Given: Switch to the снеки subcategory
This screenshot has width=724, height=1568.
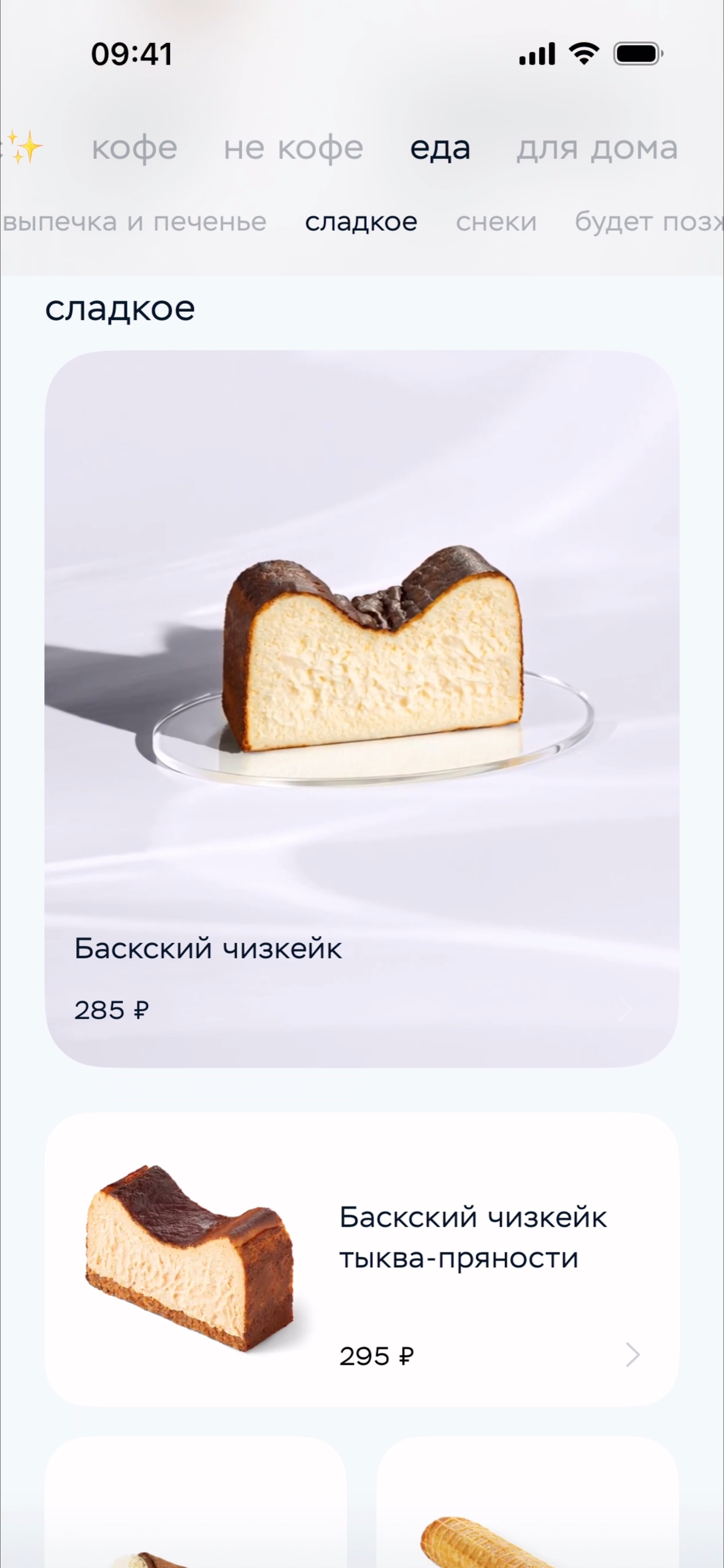Looking at the screenshot, I should pos(496,222).
